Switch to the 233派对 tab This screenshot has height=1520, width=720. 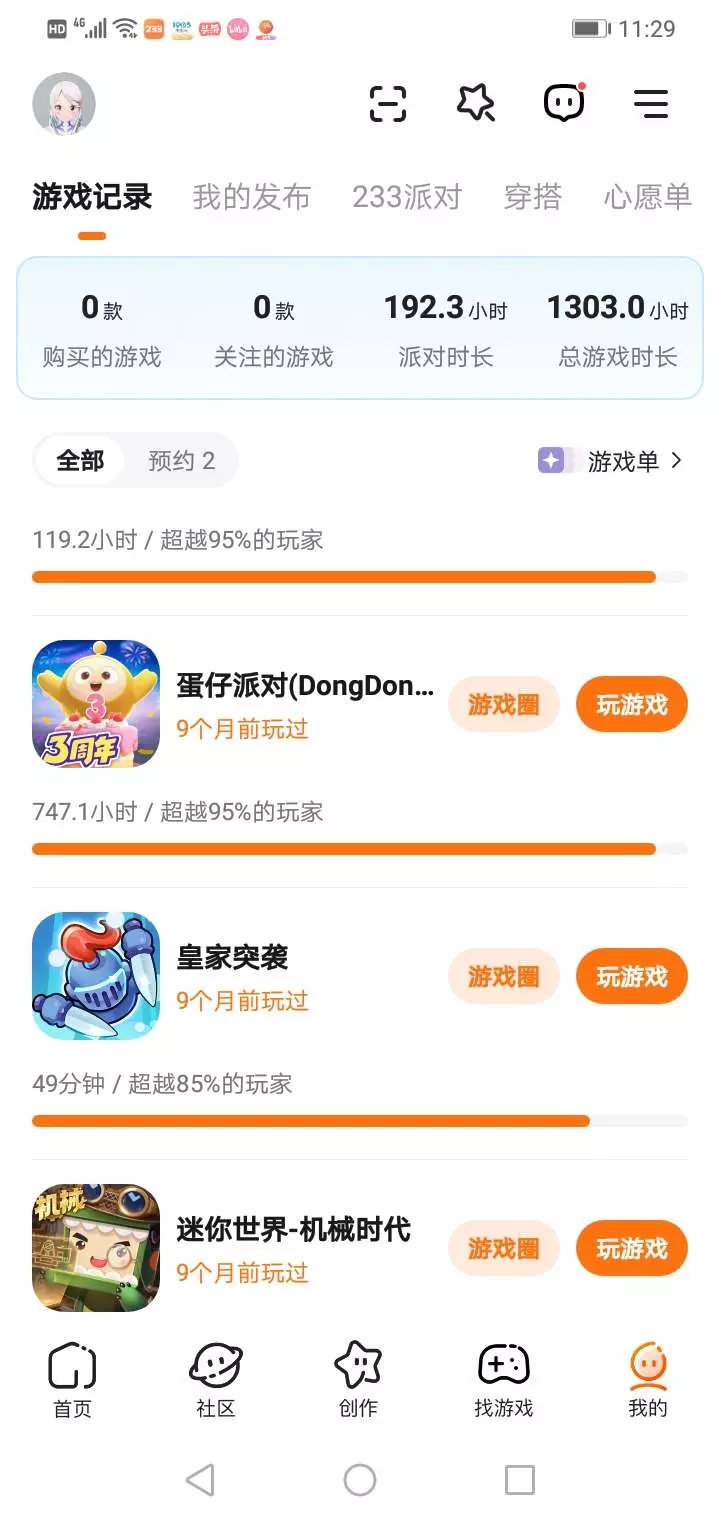click(407, 197)
